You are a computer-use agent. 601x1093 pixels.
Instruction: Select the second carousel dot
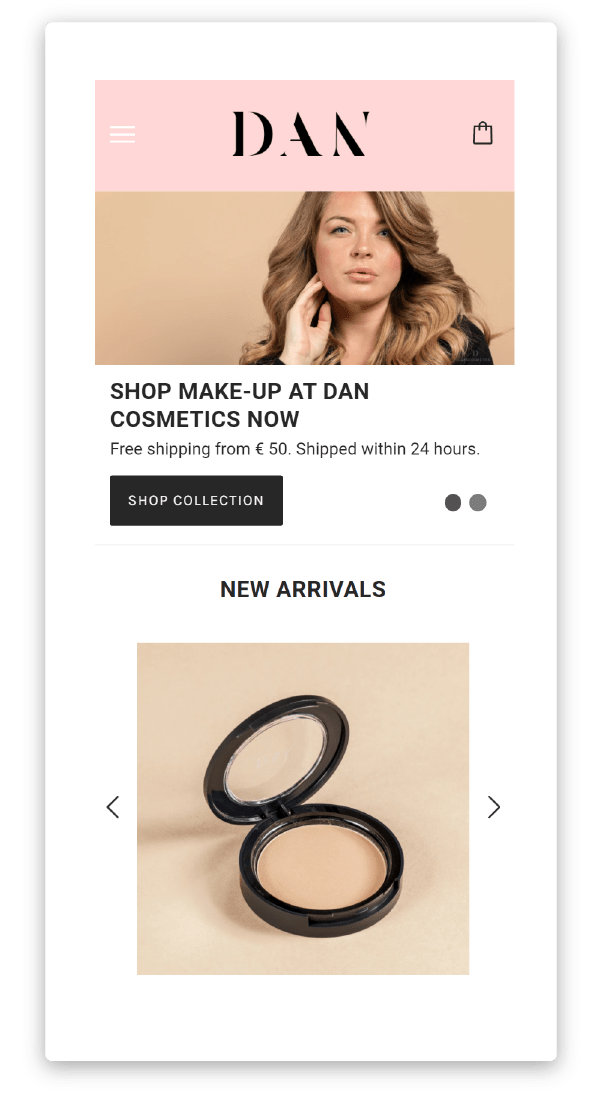(478, 502)
